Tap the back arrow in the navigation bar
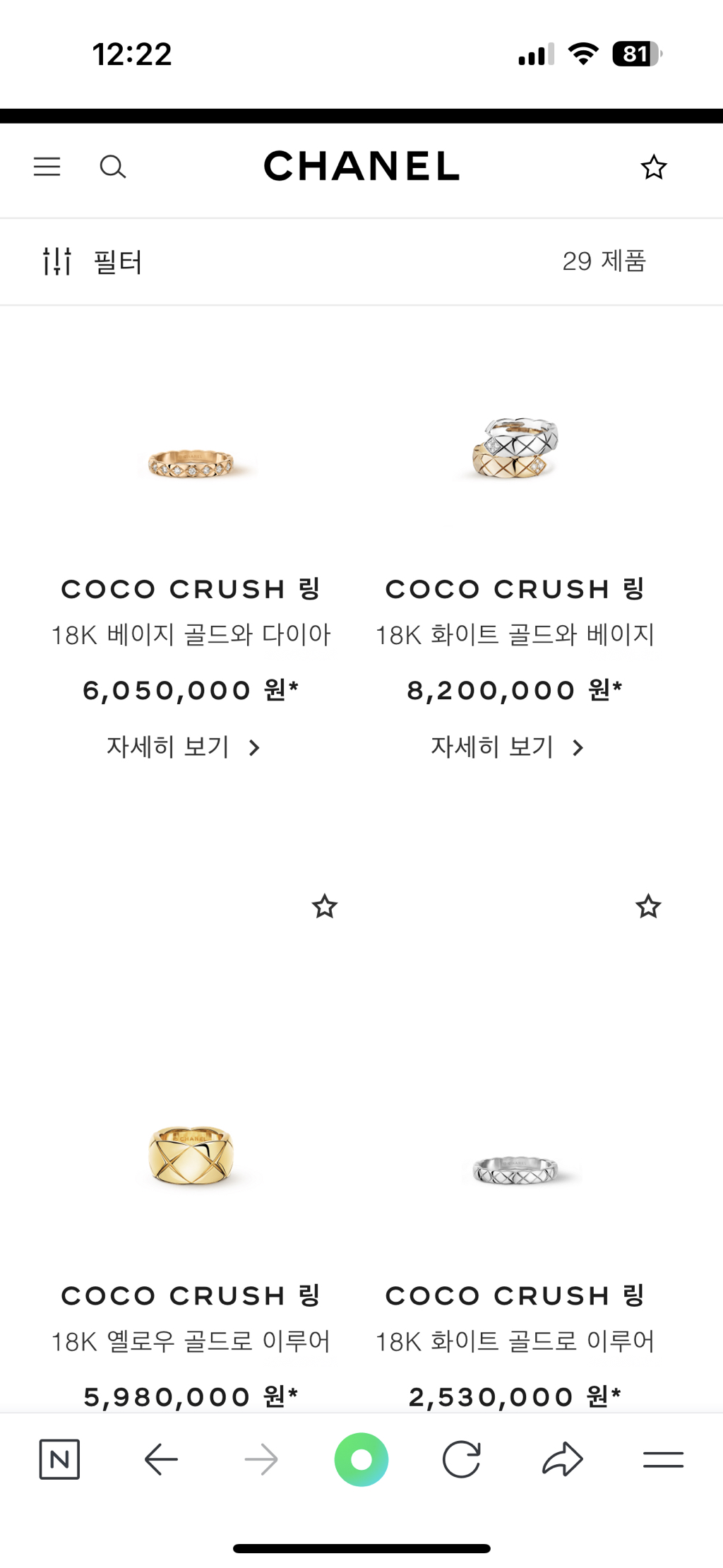Viewport: 723px width, 1568px height. point(160,1460)
